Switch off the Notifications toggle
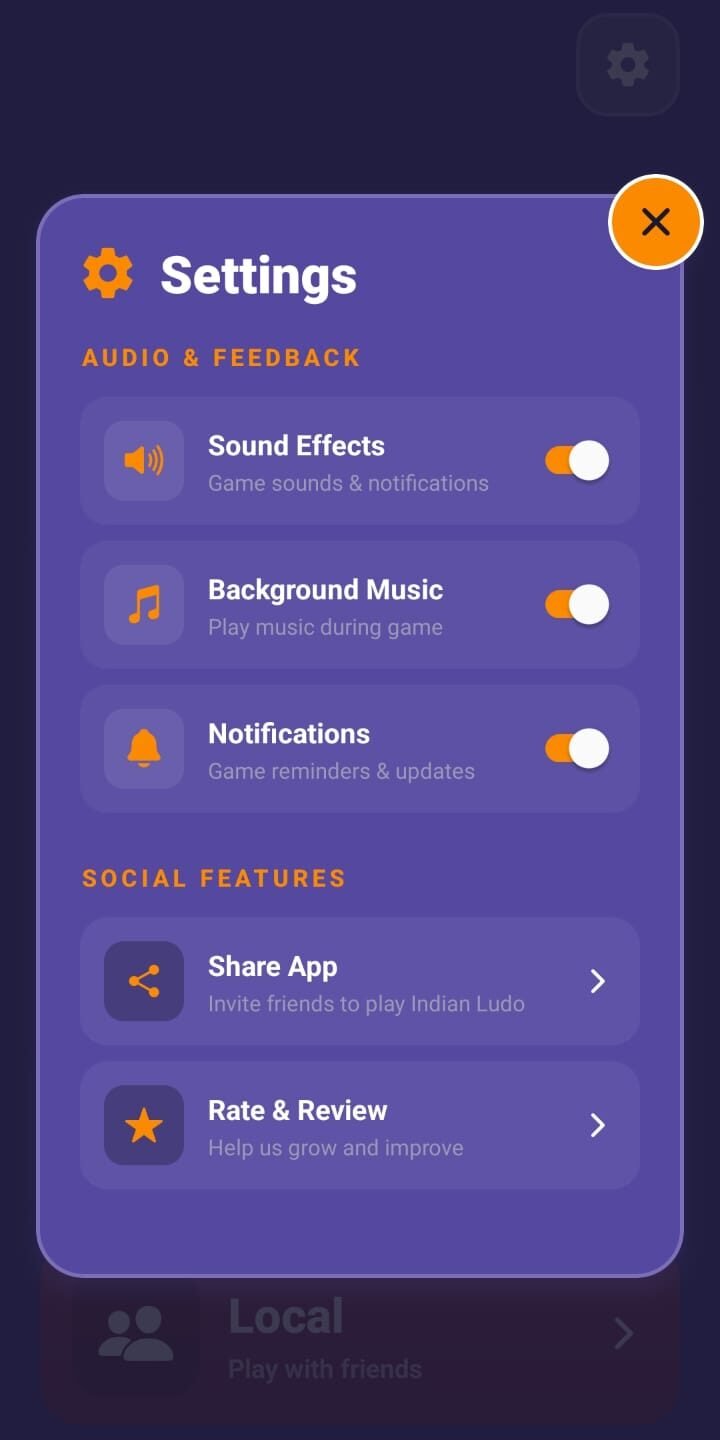This screenshot has height=1440, width=720. pos(577,749)
